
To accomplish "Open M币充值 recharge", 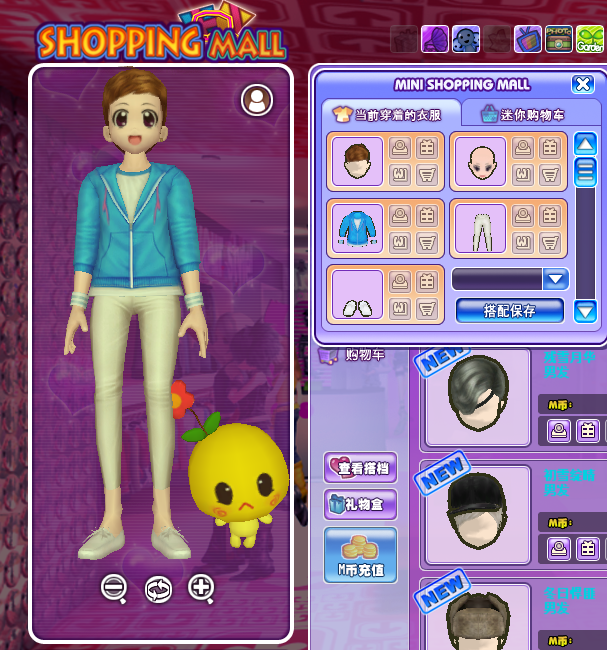I will (x=360, y=555).
